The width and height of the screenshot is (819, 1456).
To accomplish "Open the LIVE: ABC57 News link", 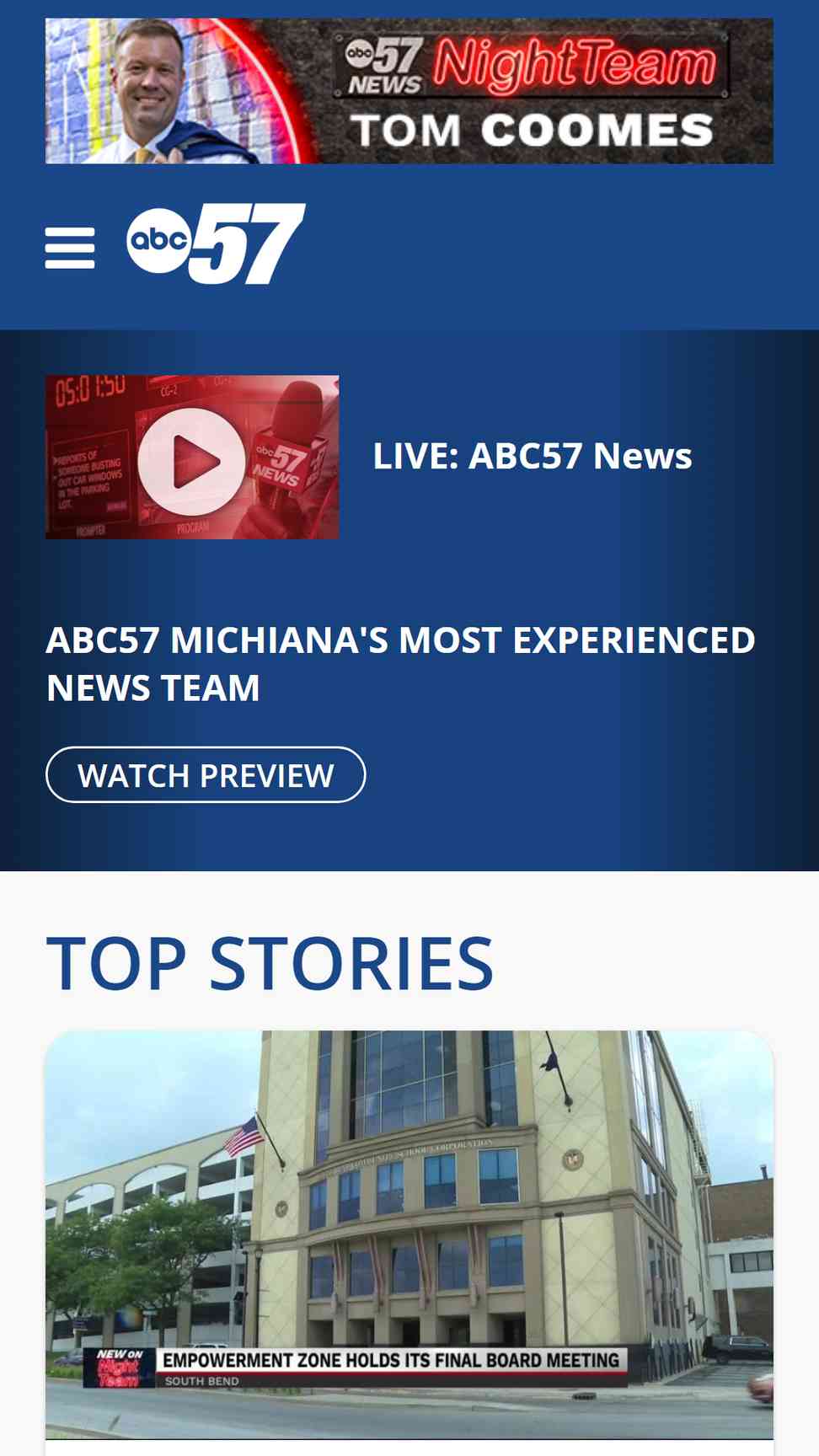I will pyautogui.click(x=532, y=456).
